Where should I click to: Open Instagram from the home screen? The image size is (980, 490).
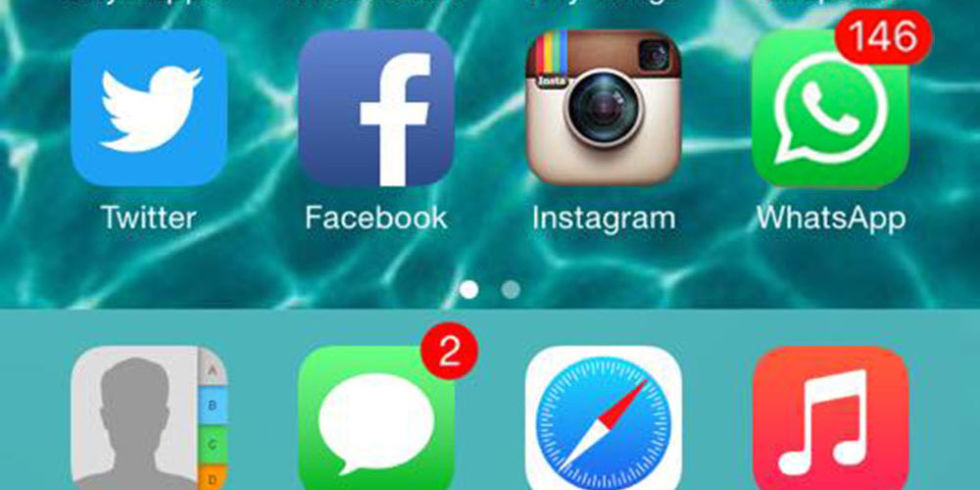[x=603, y=109]
